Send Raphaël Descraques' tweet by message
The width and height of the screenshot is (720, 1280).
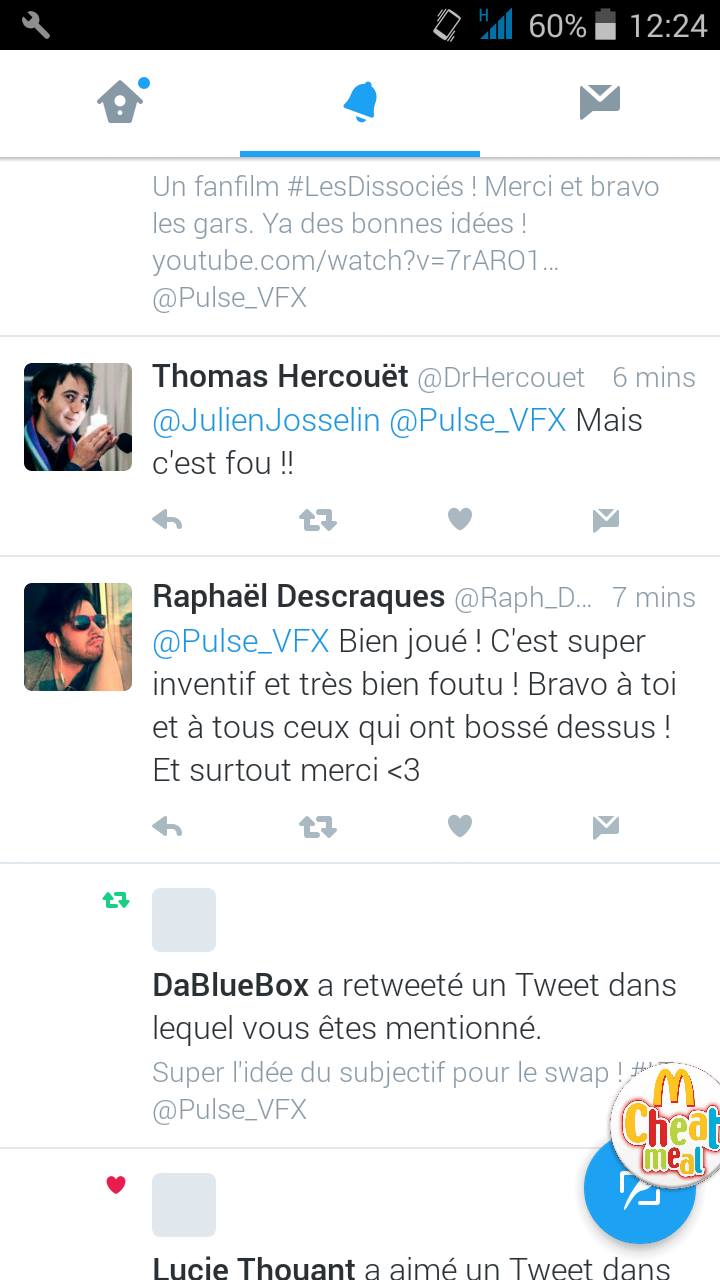(605, 826)
